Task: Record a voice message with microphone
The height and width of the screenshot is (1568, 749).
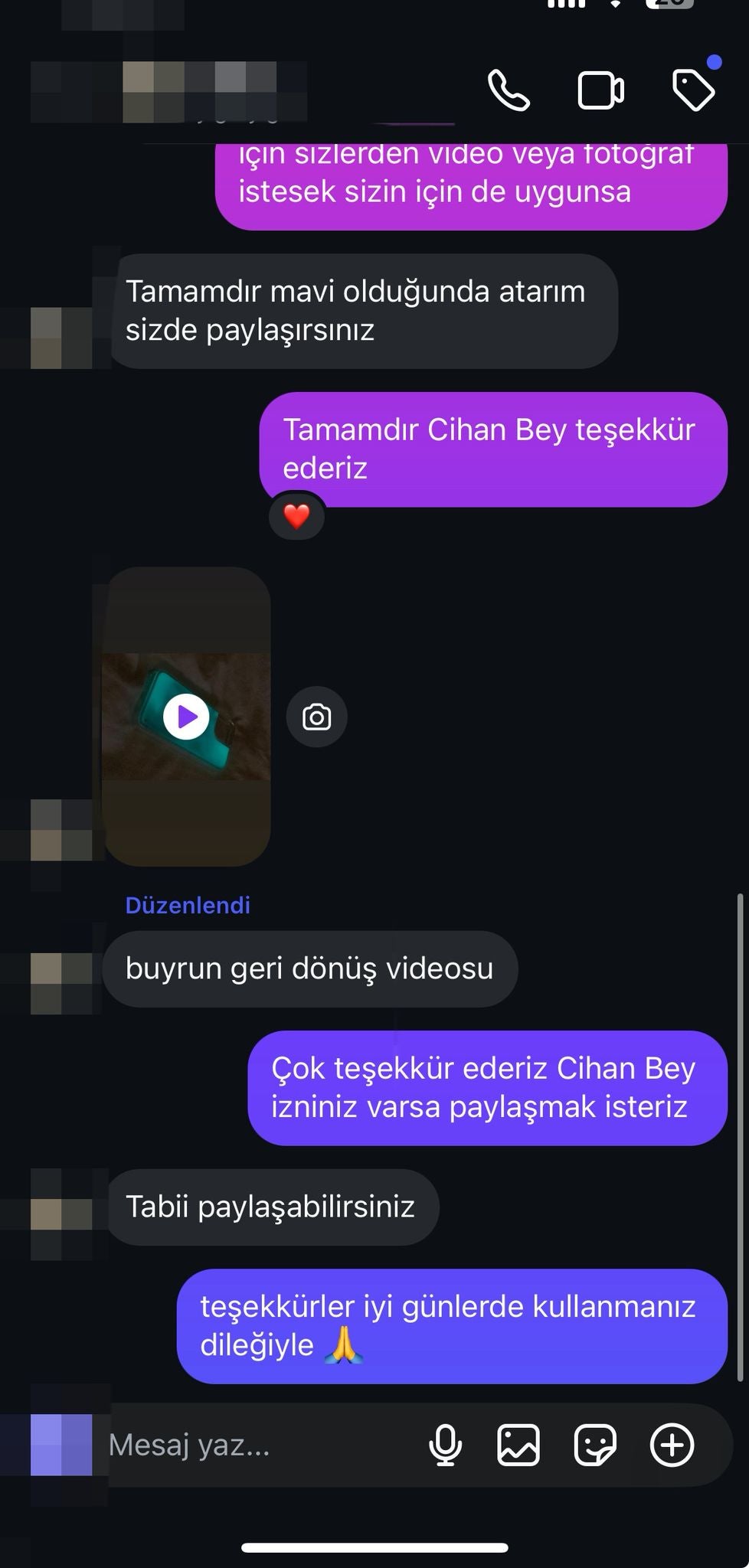Action: (x=445, y=1445)
